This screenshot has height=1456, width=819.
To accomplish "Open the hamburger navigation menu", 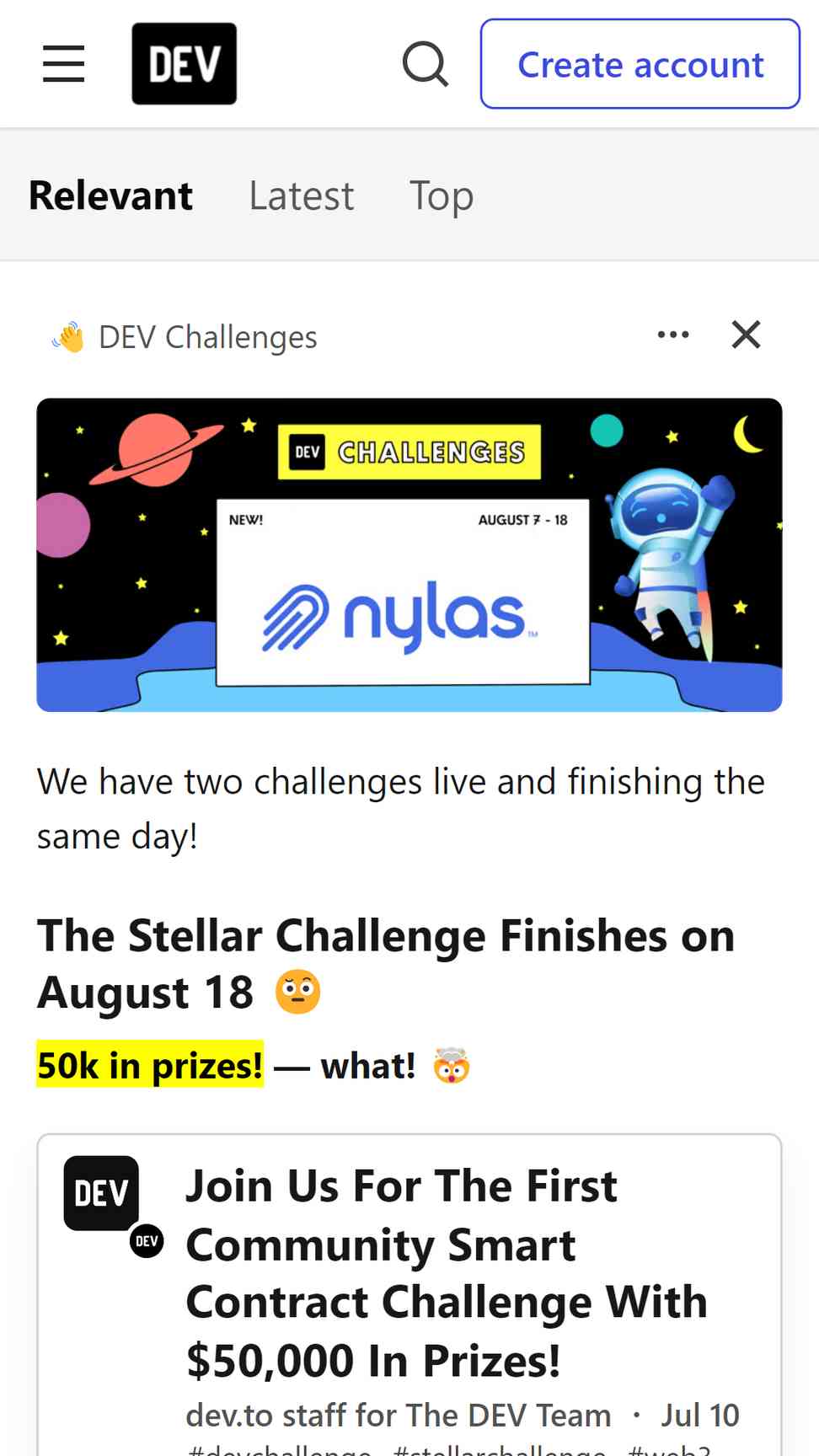I will click(x=64, y=64).
